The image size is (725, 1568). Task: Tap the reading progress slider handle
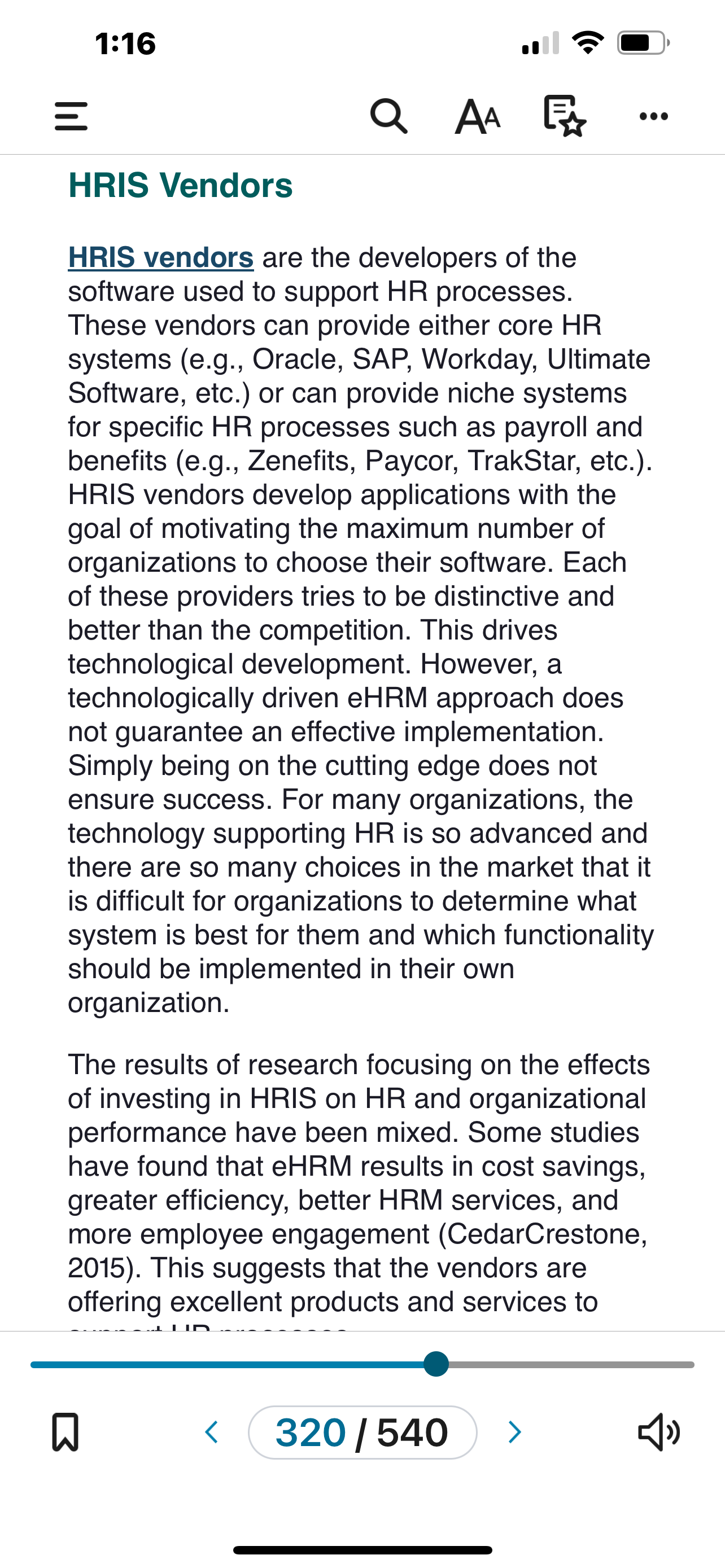pyautogui.click(x=436, y=1364)
